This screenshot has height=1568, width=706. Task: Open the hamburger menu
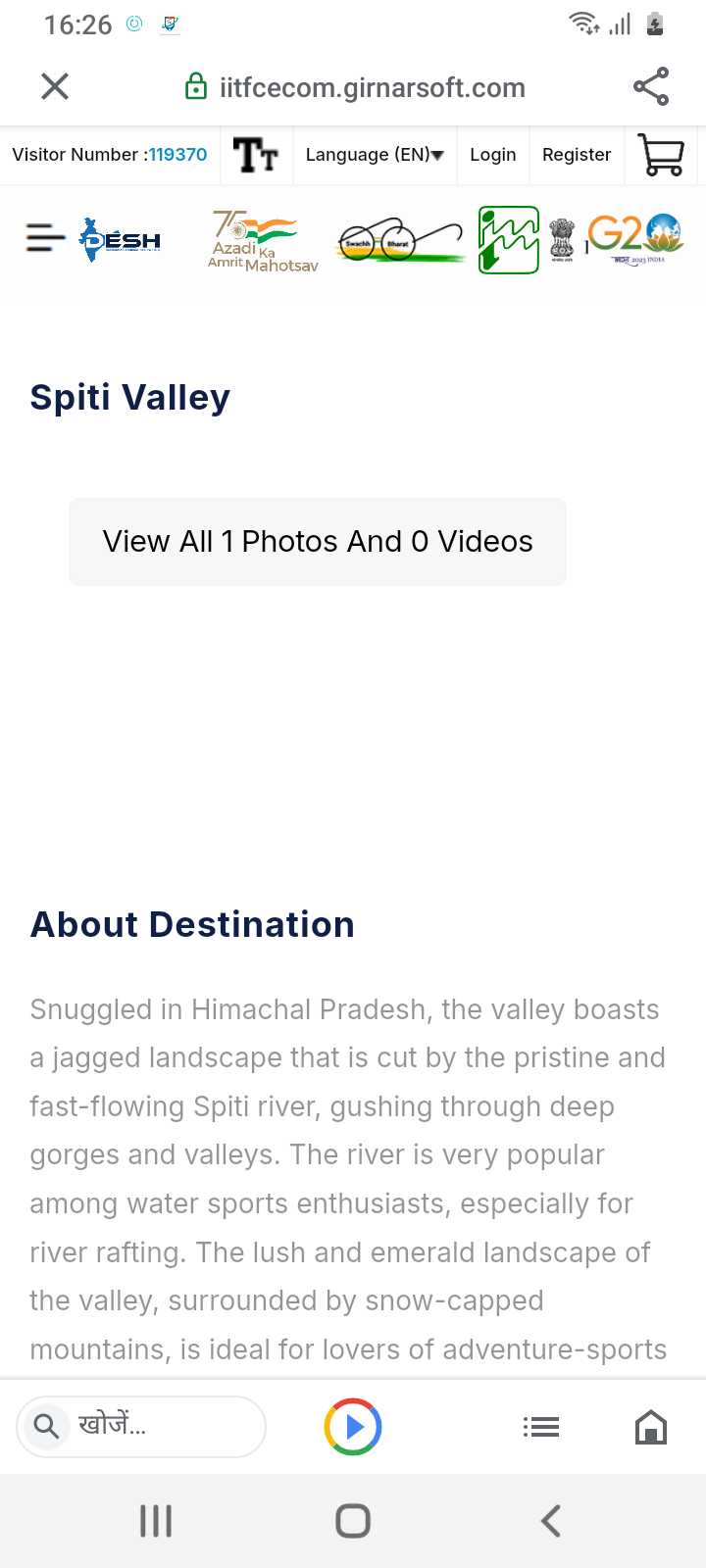point(44,237)
